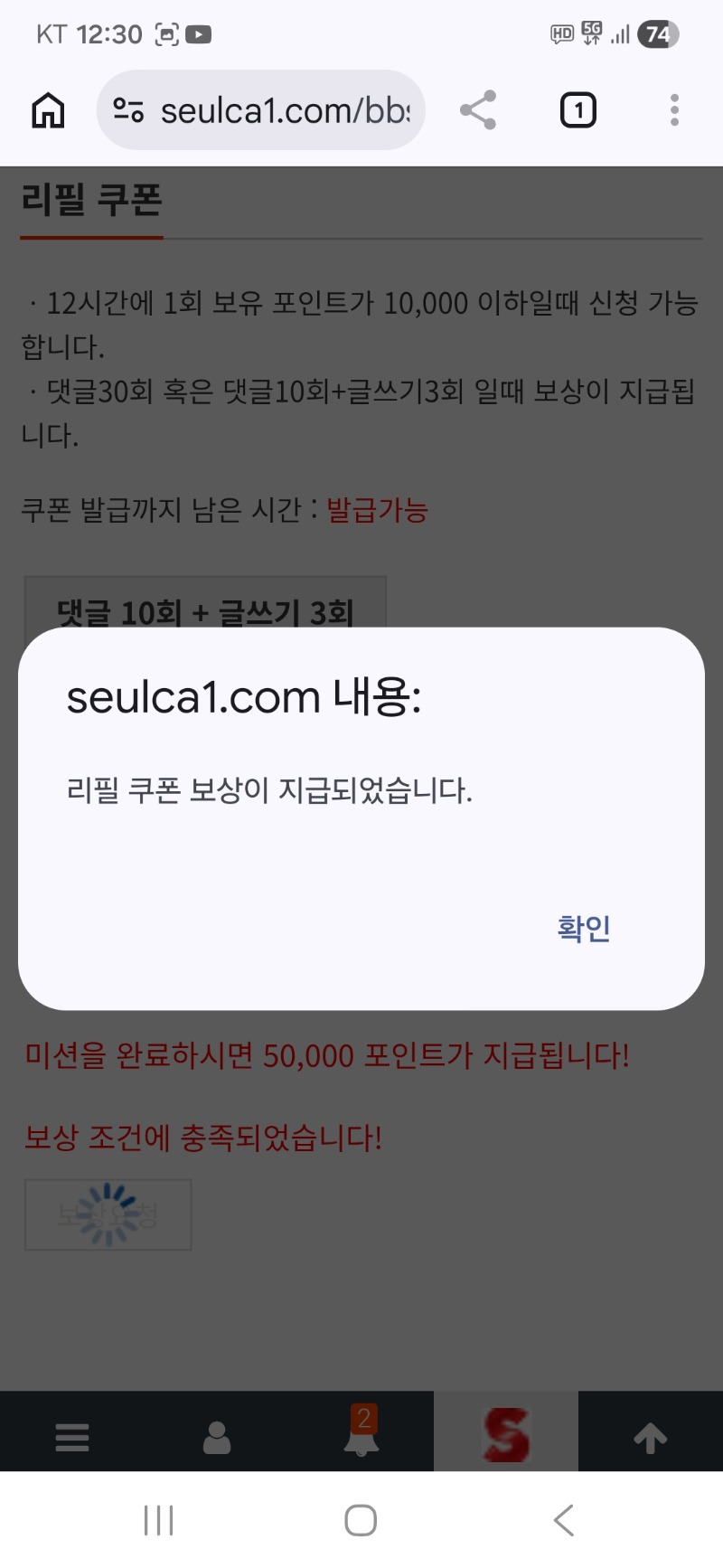Share this page

point(478,110)
